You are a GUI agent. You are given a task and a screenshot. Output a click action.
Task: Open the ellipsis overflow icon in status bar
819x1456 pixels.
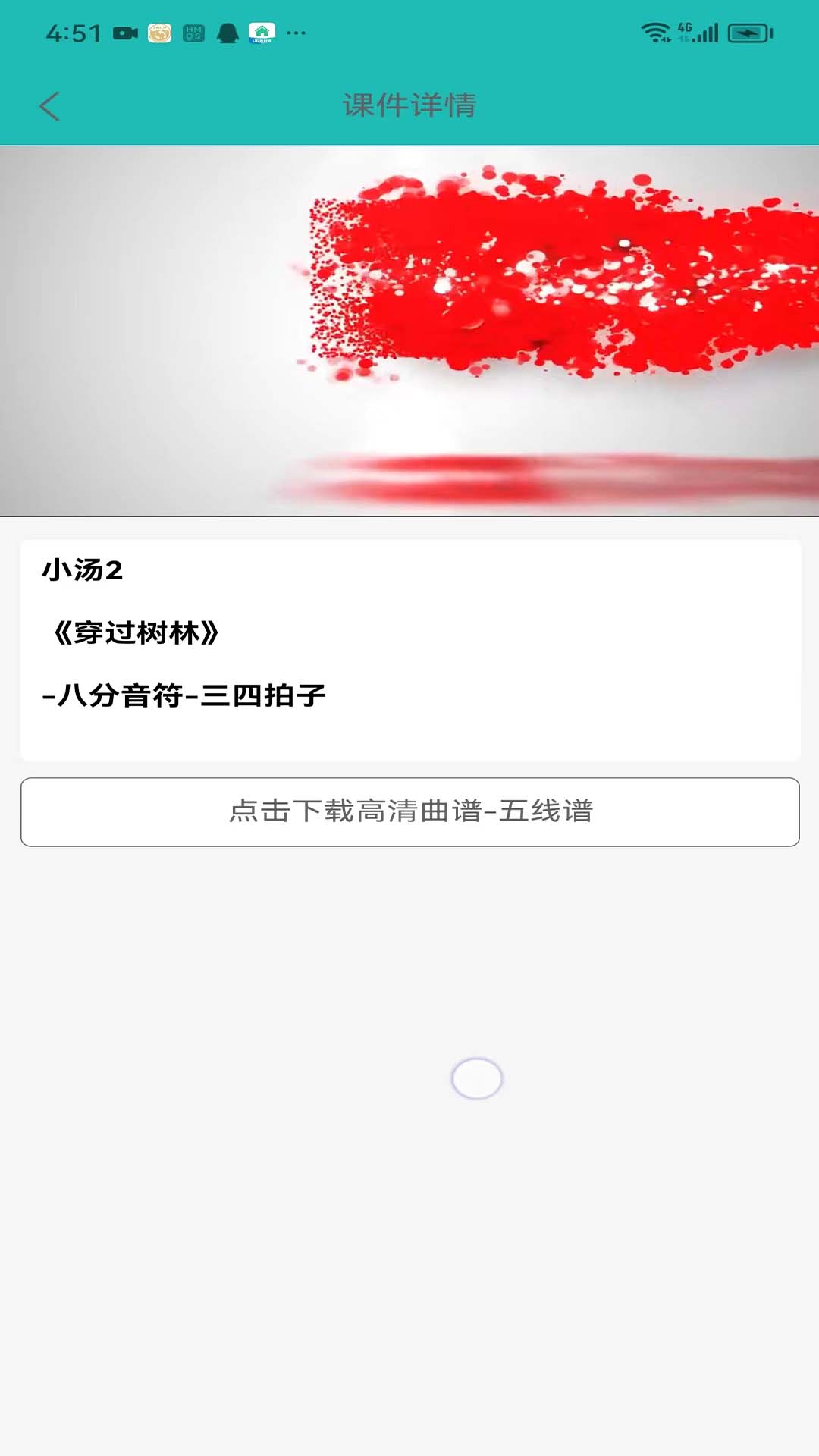[x=297, y=32]
